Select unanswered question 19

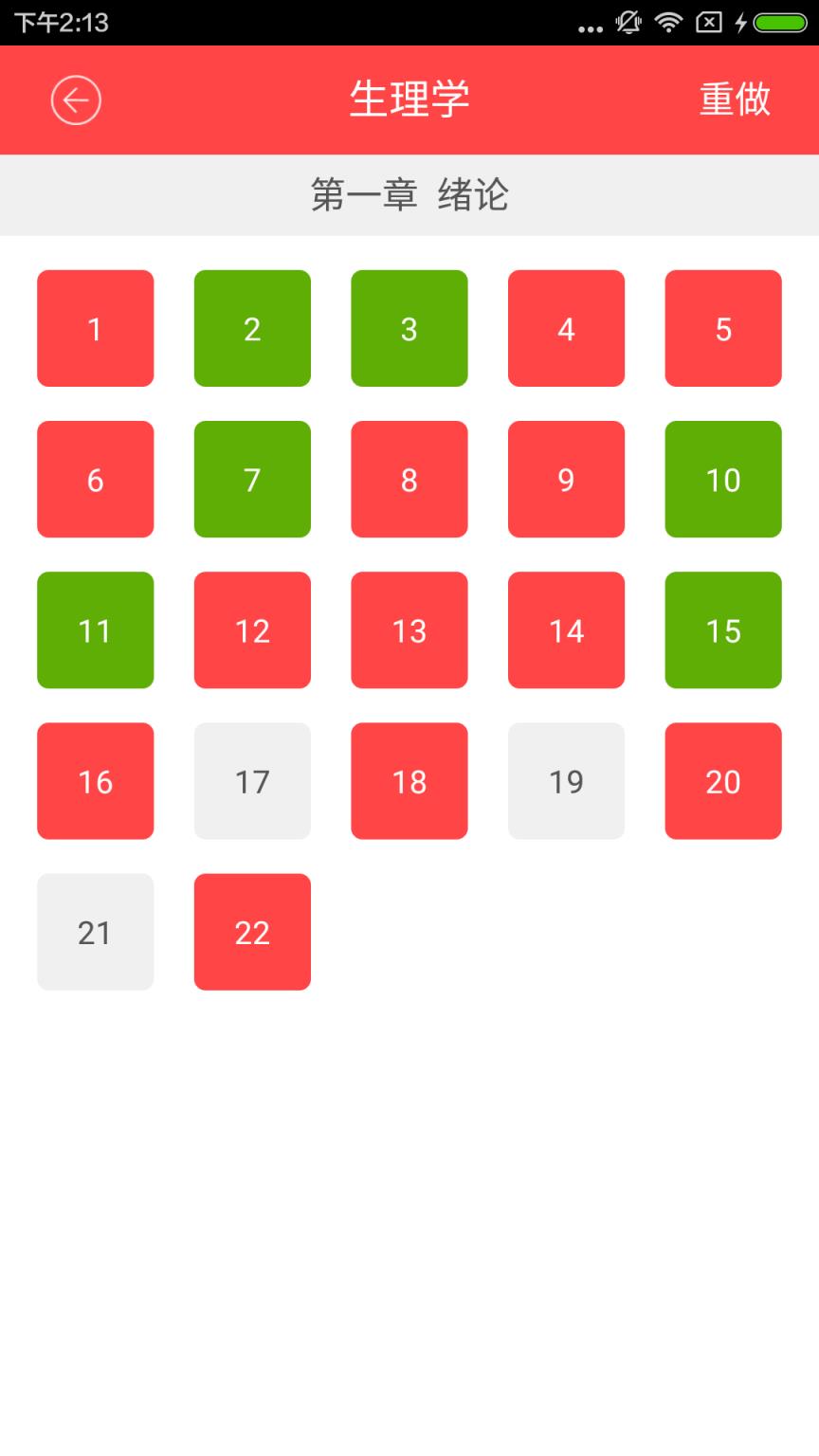tap(566, 780)
